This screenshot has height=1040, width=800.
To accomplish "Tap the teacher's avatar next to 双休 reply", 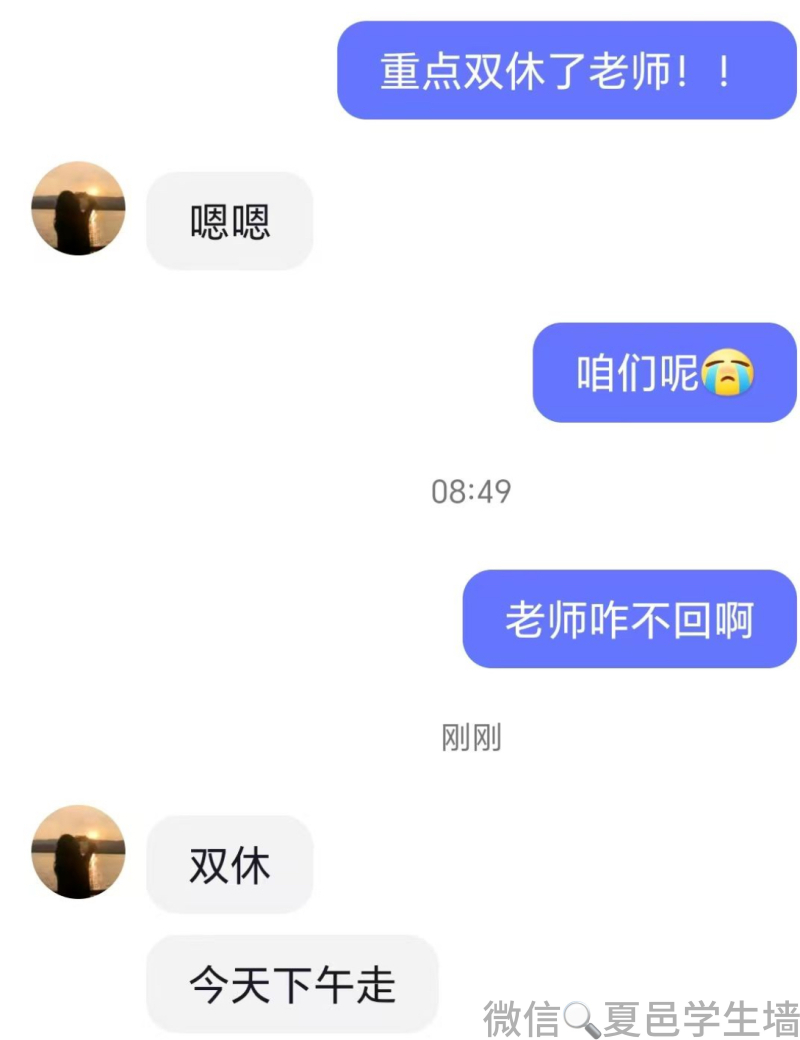I will 78,852.
